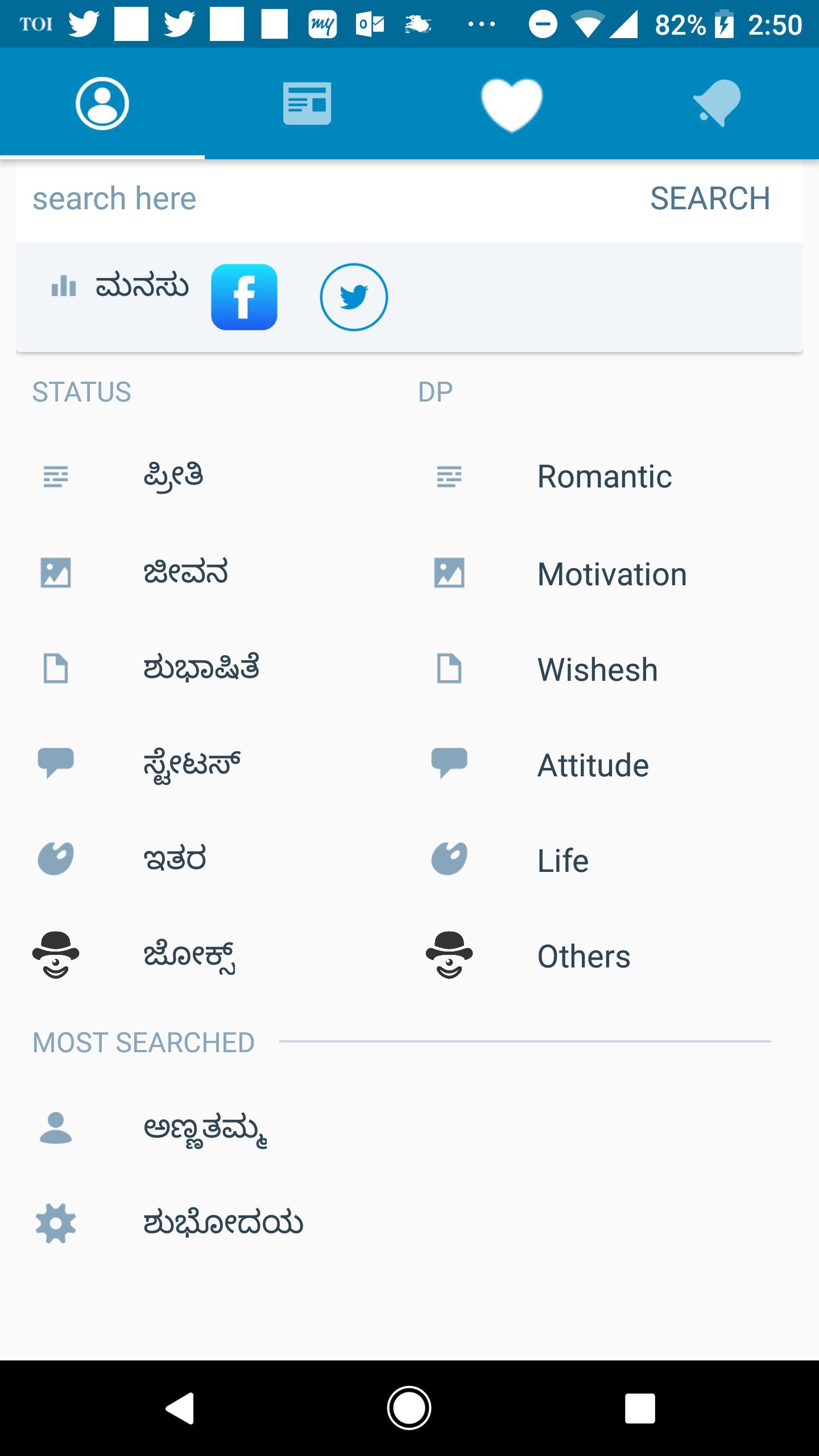Screen dimensions: 819x1456
Task: Choose the ಜೋಕ್ಸ್ status category
Action: (189, 955)
